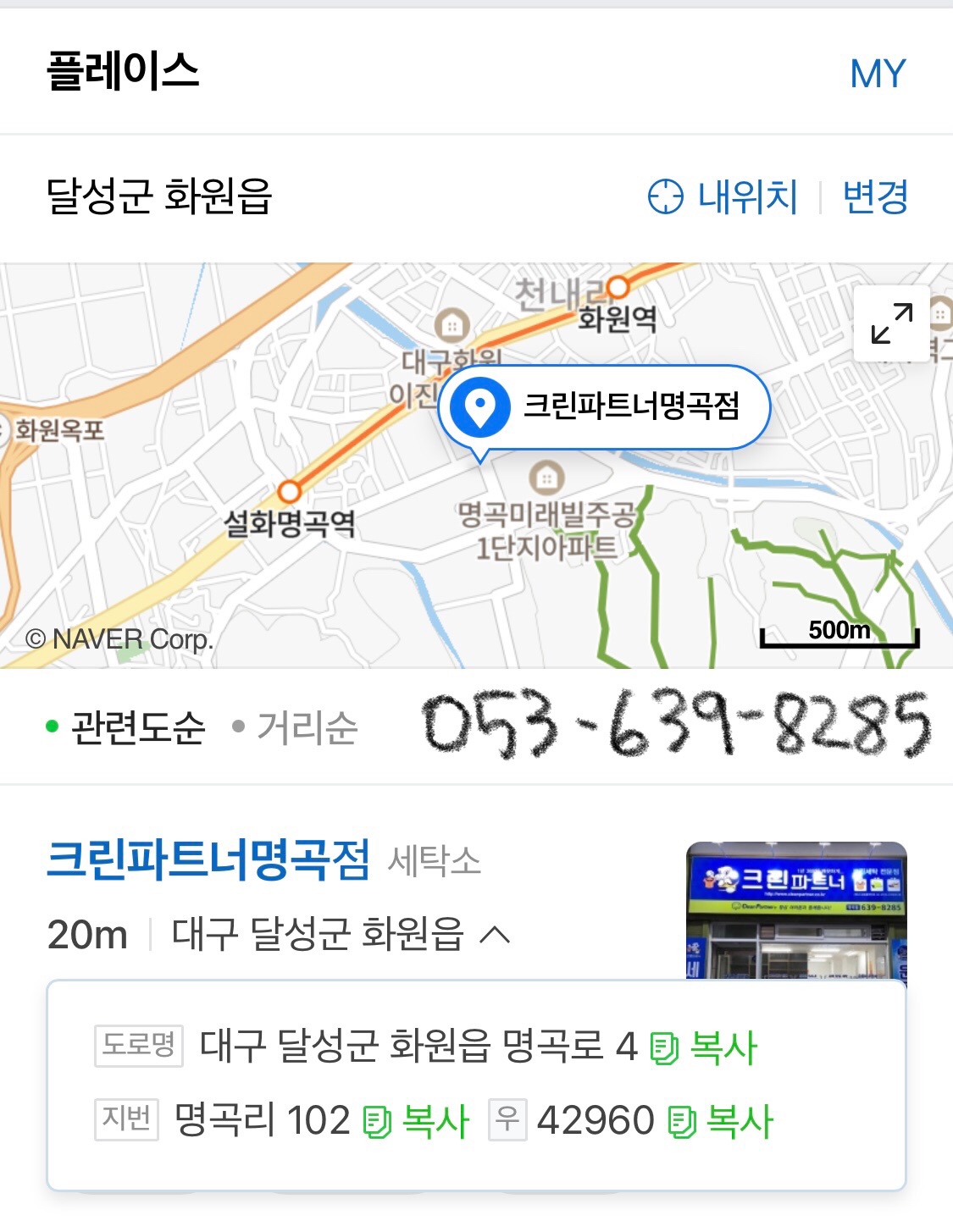Screen dimensions: 953x1232
Task: Tap 변경 to change the location
Action: [875, 197]
